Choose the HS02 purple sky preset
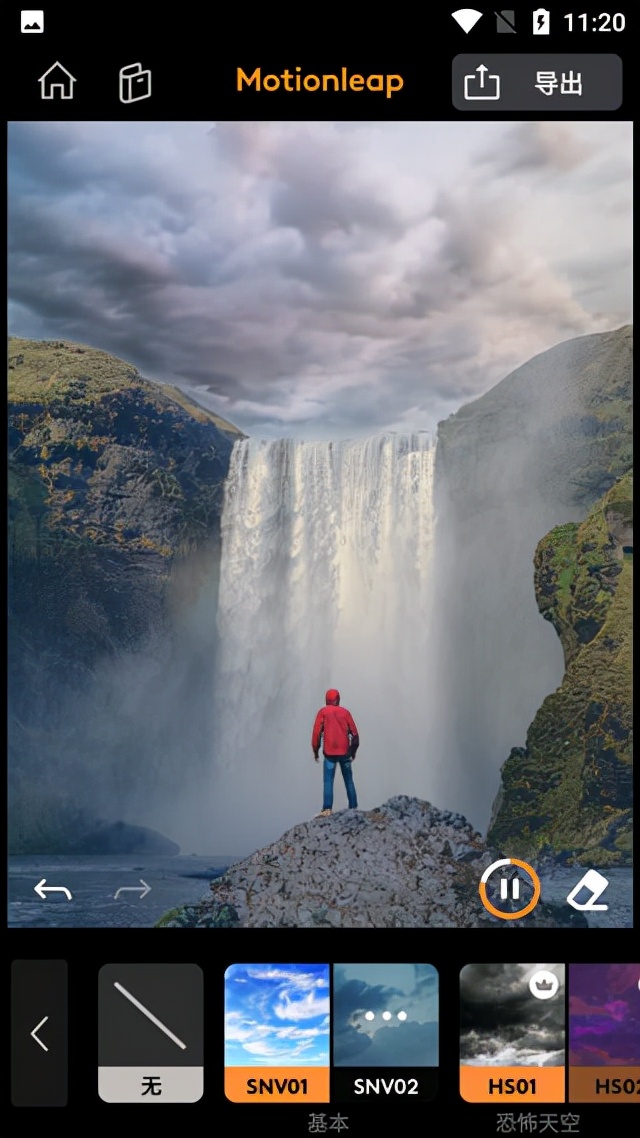Screen dimensions: 640x1138 606,1033
